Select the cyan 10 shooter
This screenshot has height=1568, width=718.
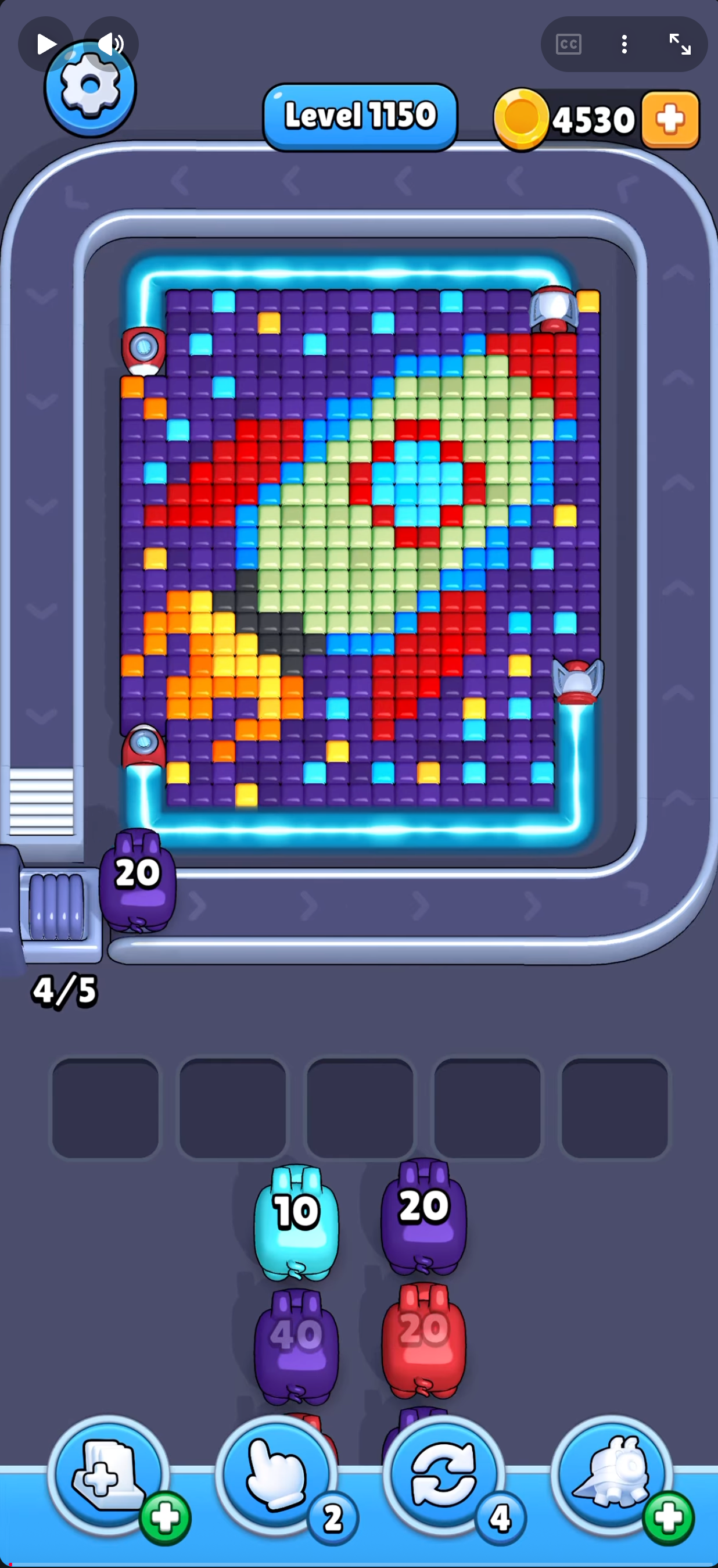click(x=296, y=1220)
